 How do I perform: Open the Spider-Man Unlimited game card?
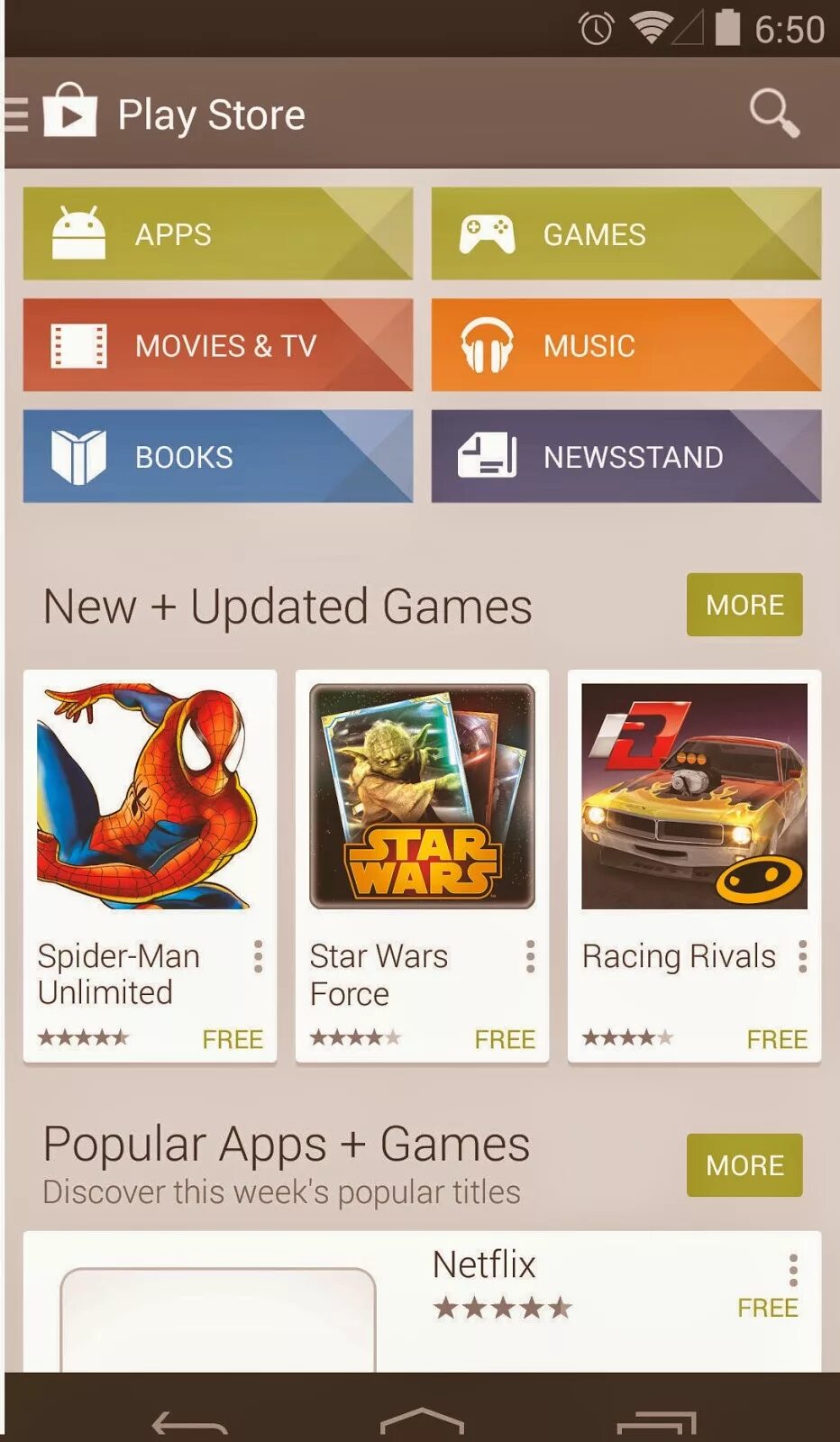(150, 866)
